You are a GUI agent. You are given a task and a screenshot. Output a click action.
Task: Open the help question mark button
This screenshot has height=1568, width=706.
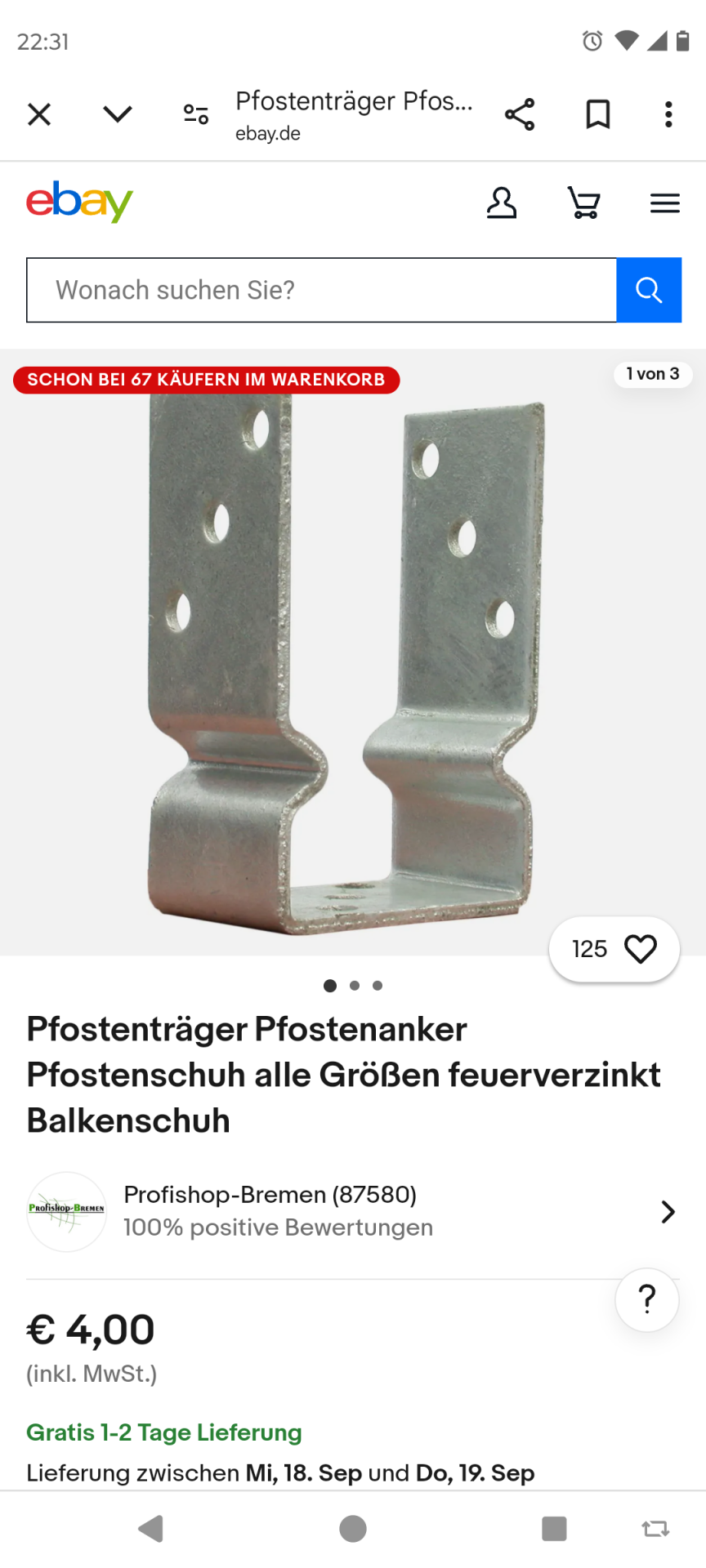[647, 1299]
